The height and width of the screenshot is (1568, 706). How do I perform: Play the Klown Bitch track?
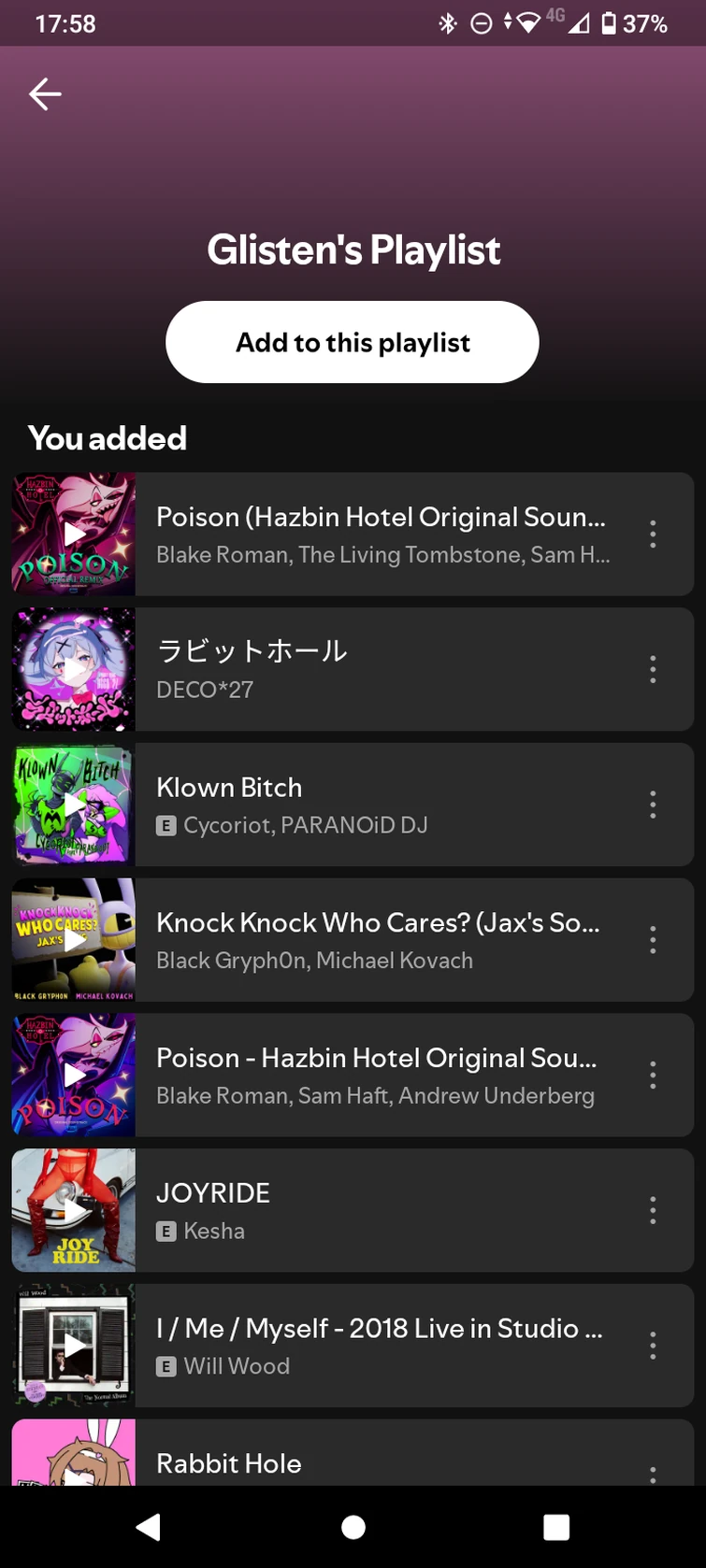[x=72, y=805]
